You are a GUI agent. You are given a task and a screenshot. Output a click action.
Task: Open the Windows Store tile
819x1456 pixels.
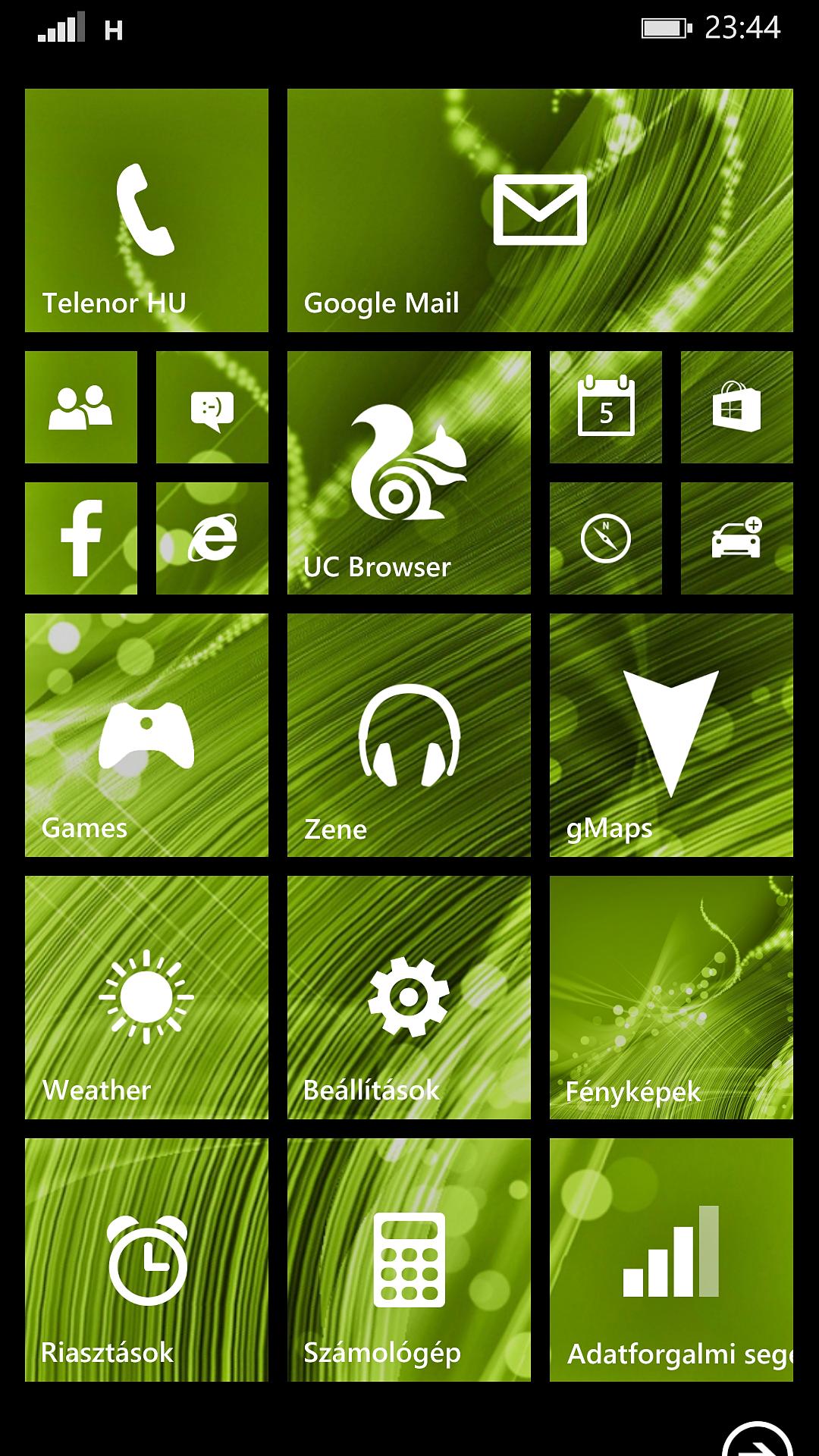(737, 407)
